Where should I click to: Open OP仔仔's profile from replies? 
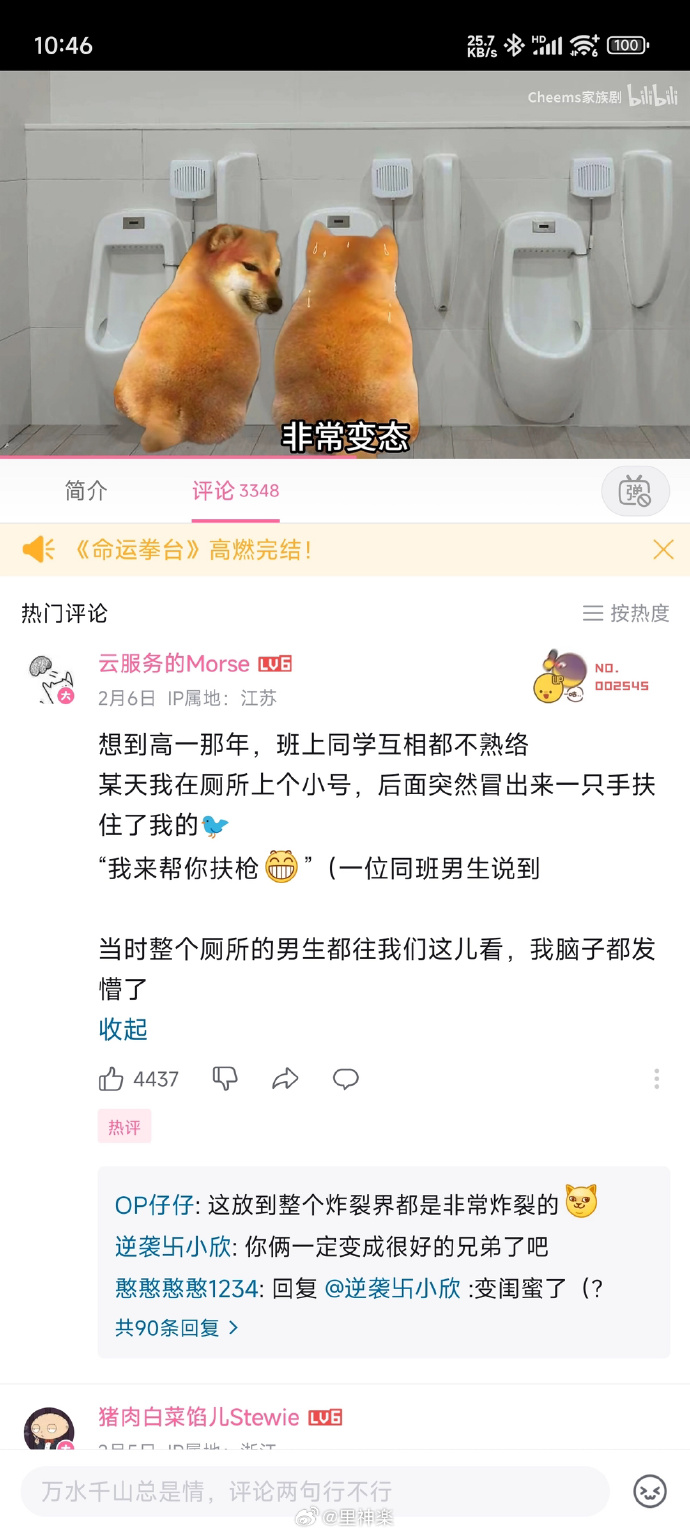(154, 1205)
